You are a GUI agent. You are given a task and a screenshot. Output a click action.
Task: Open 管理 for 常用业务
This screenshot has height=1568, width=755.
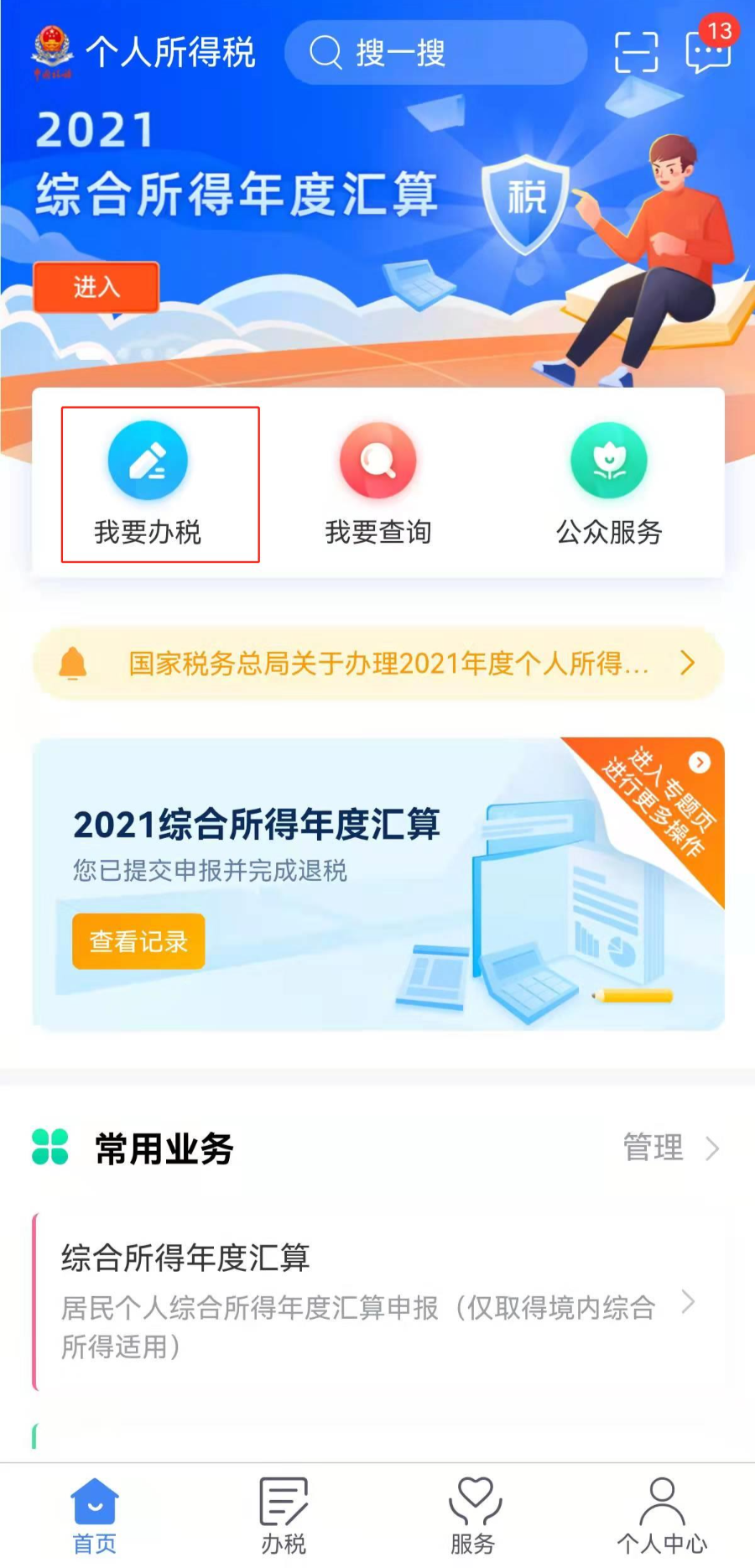pyautogui.click(x=670, y=1148)
